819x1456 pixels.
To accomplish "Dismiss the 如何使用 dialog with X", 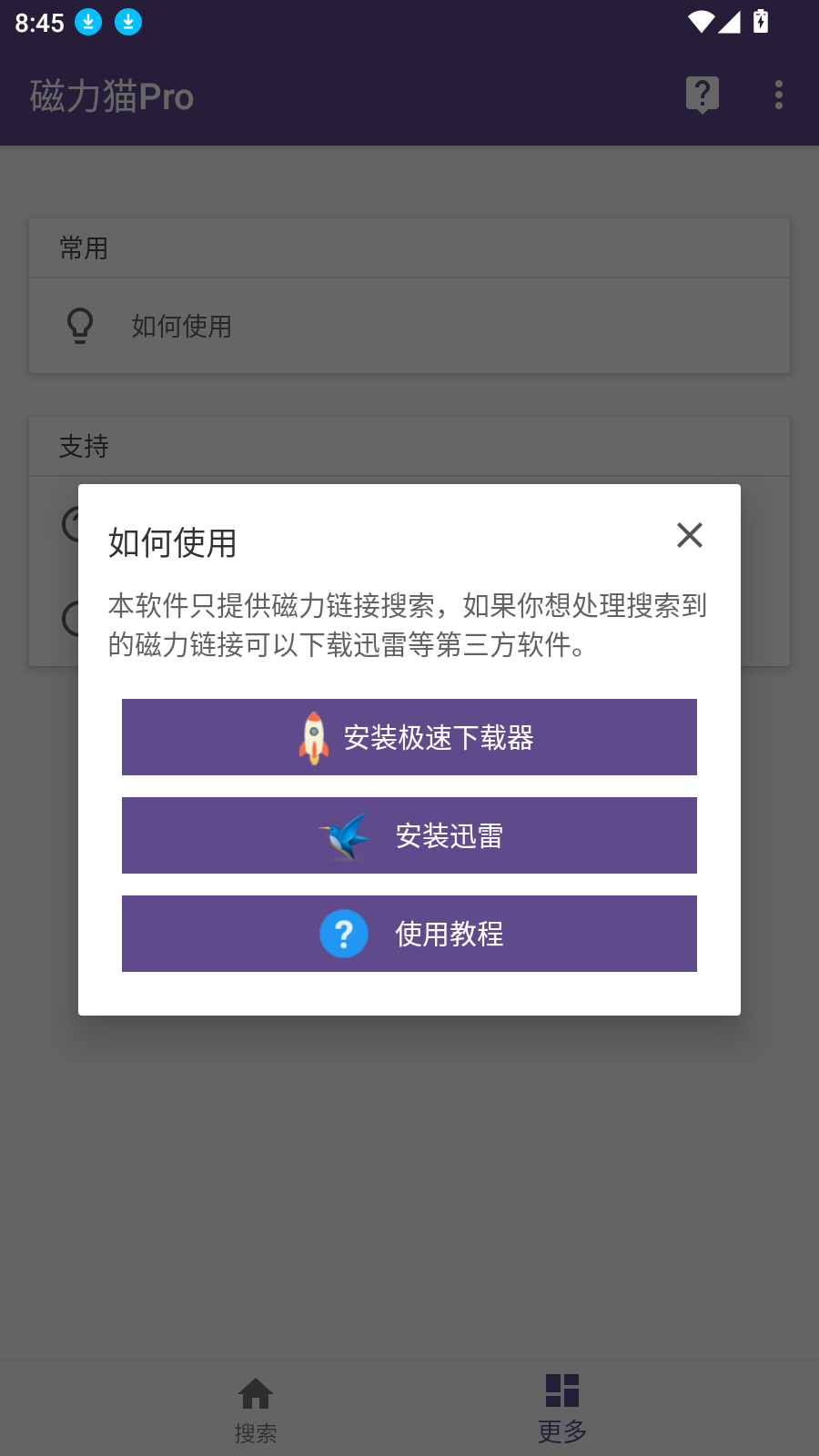I will pos(690,536).
